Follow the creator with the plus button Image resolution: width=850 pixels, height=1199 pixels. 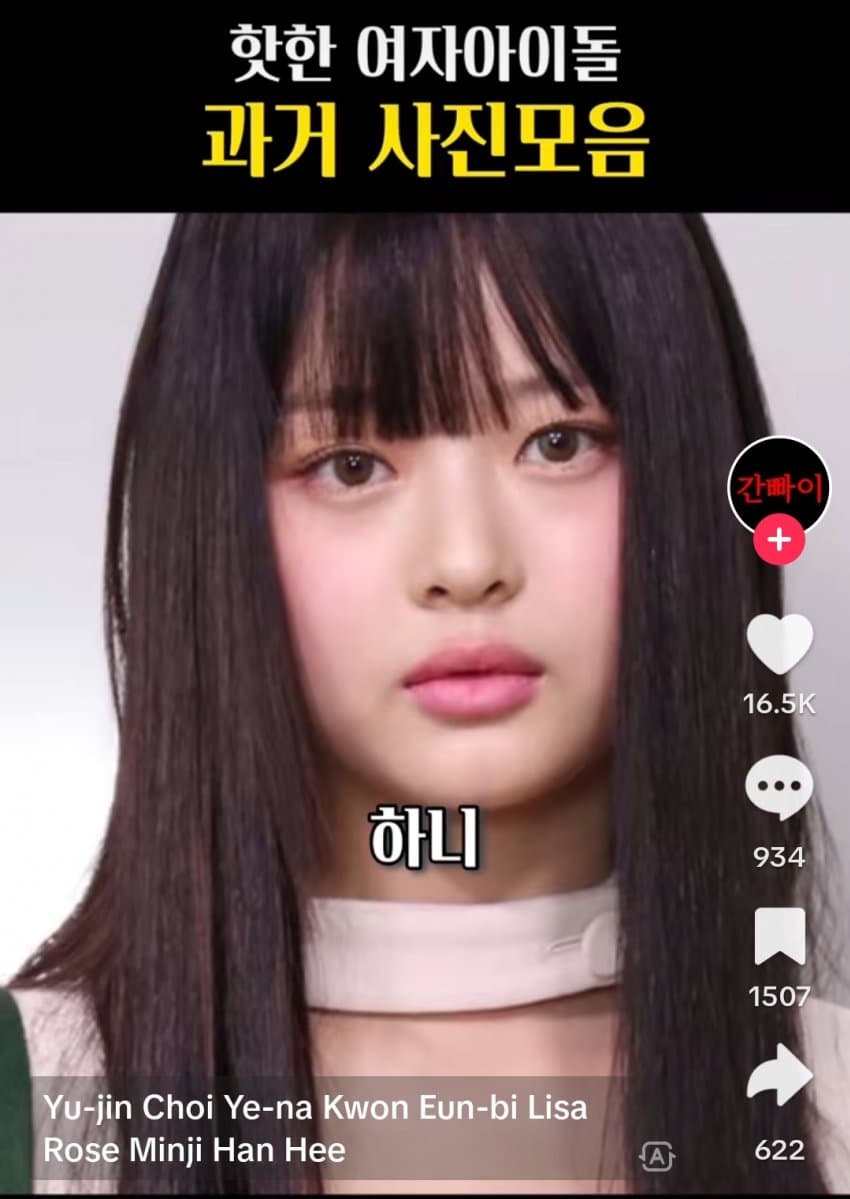[779, 541]
